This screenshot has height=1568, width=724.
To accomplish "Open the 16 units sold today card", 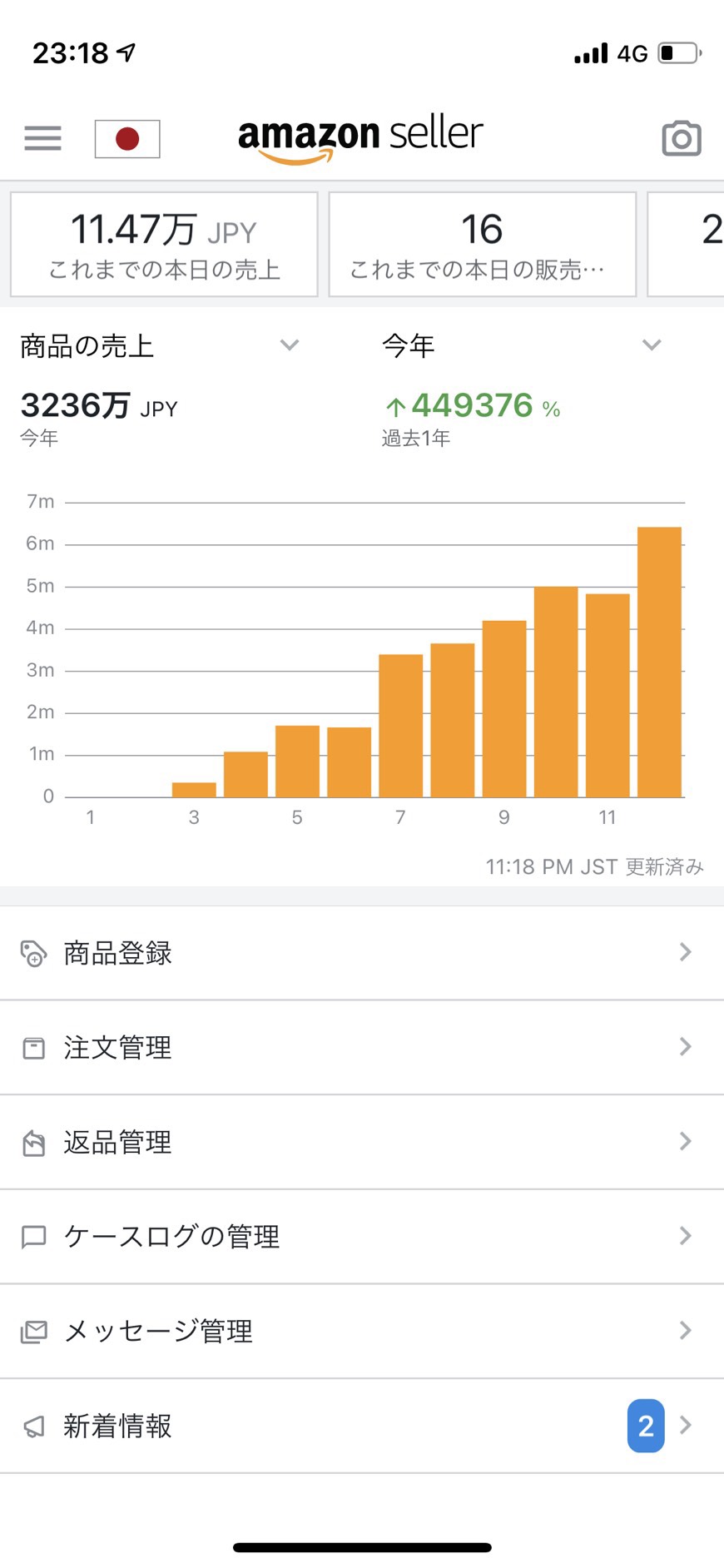I will pos(483,245).
